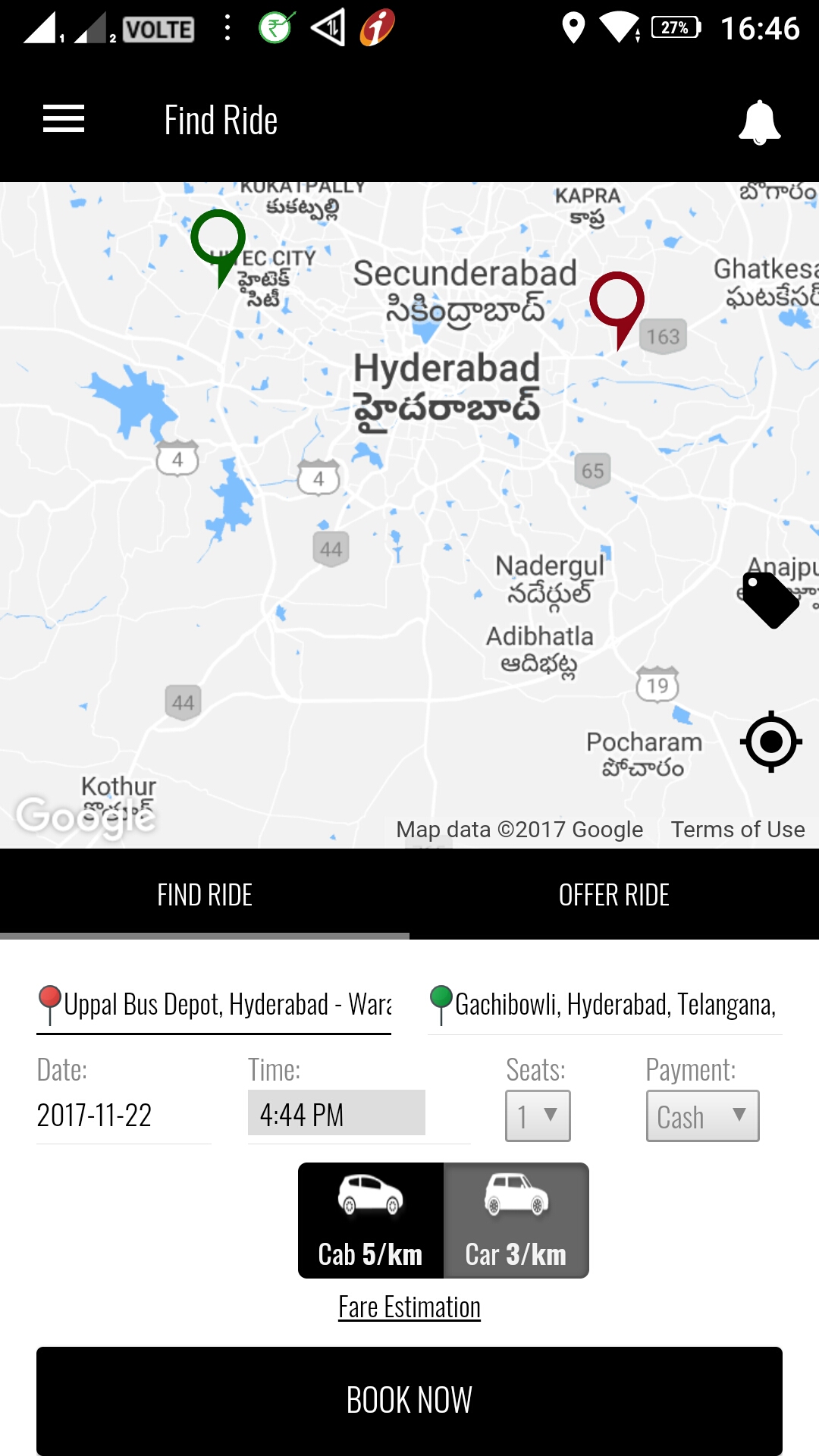
Task: Tap the red destination marker on map
Action: click(617, 302)
